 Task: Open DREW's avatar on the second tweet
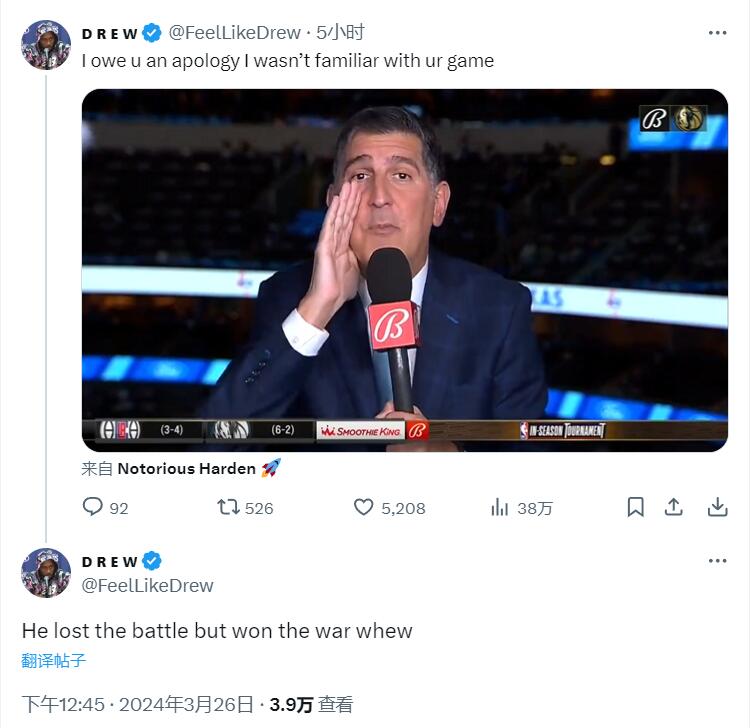tap(46, 573)
